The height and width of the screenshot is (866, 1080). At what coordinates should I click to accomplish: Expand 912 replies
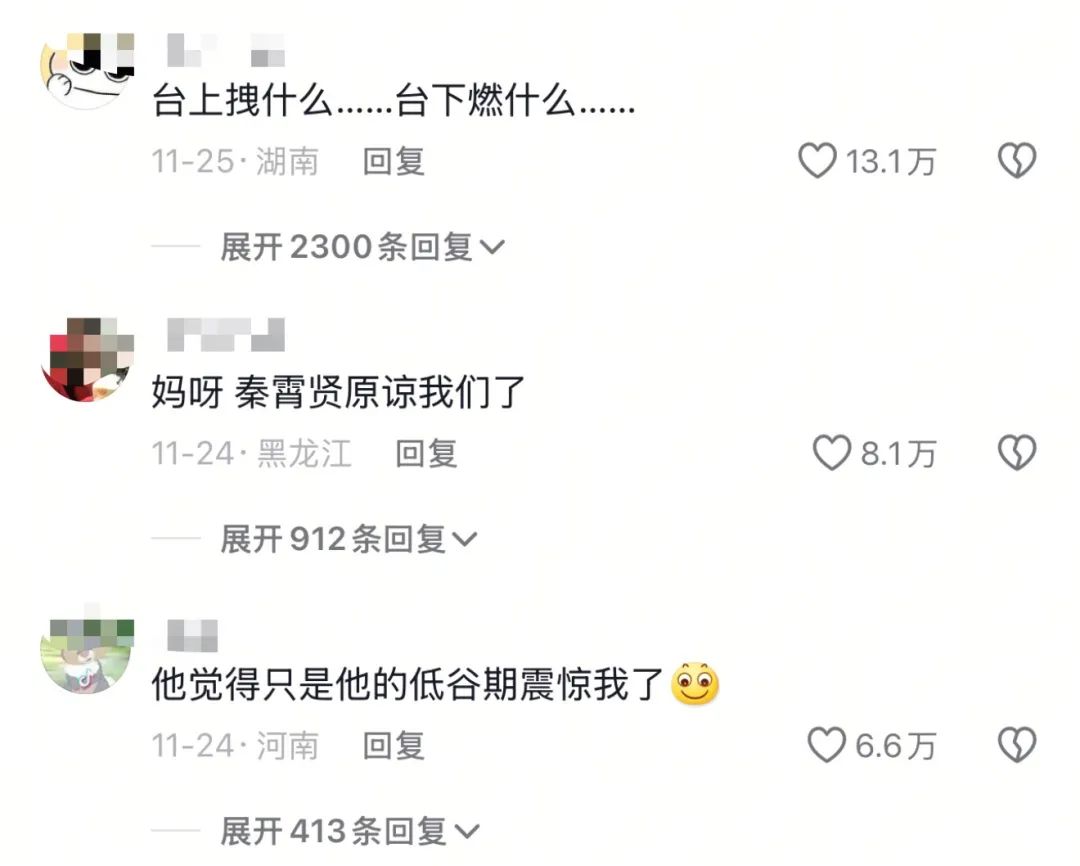(348, 540)
